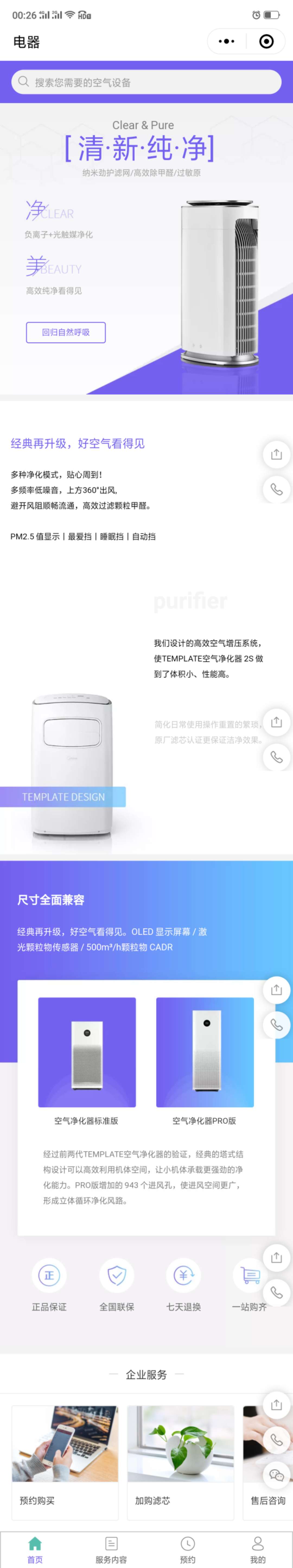Open the 加购滤芯 service card
This screenshot has height=1568, width=293.
tap(180, 1461)
